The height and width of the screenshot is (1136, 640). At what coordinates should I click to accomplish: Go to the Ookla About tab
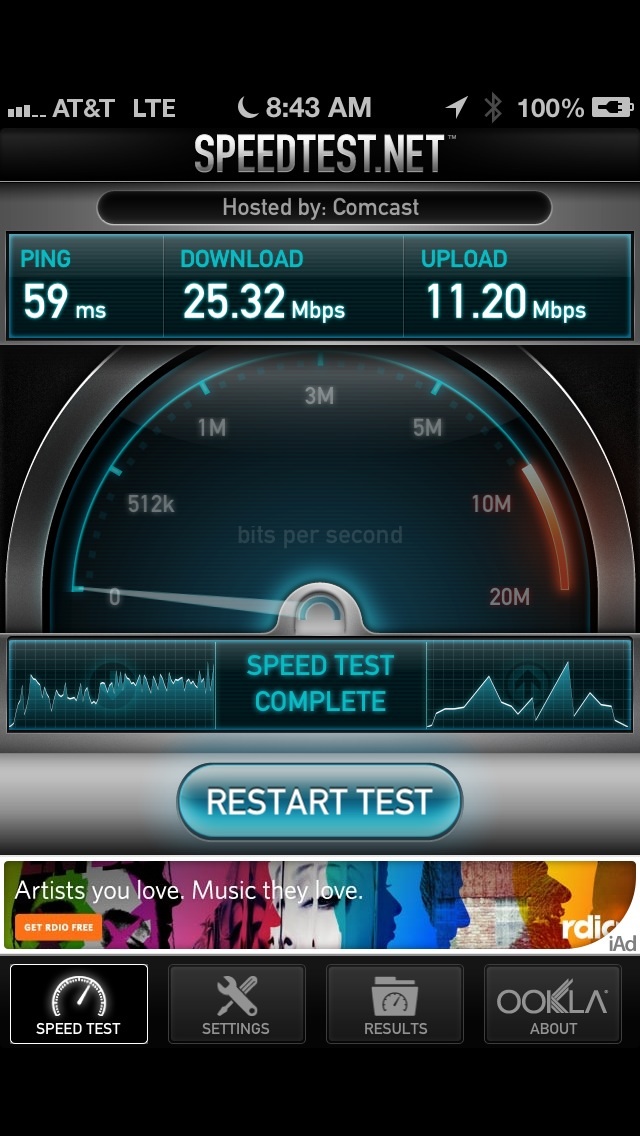(x=552, y=1003)
